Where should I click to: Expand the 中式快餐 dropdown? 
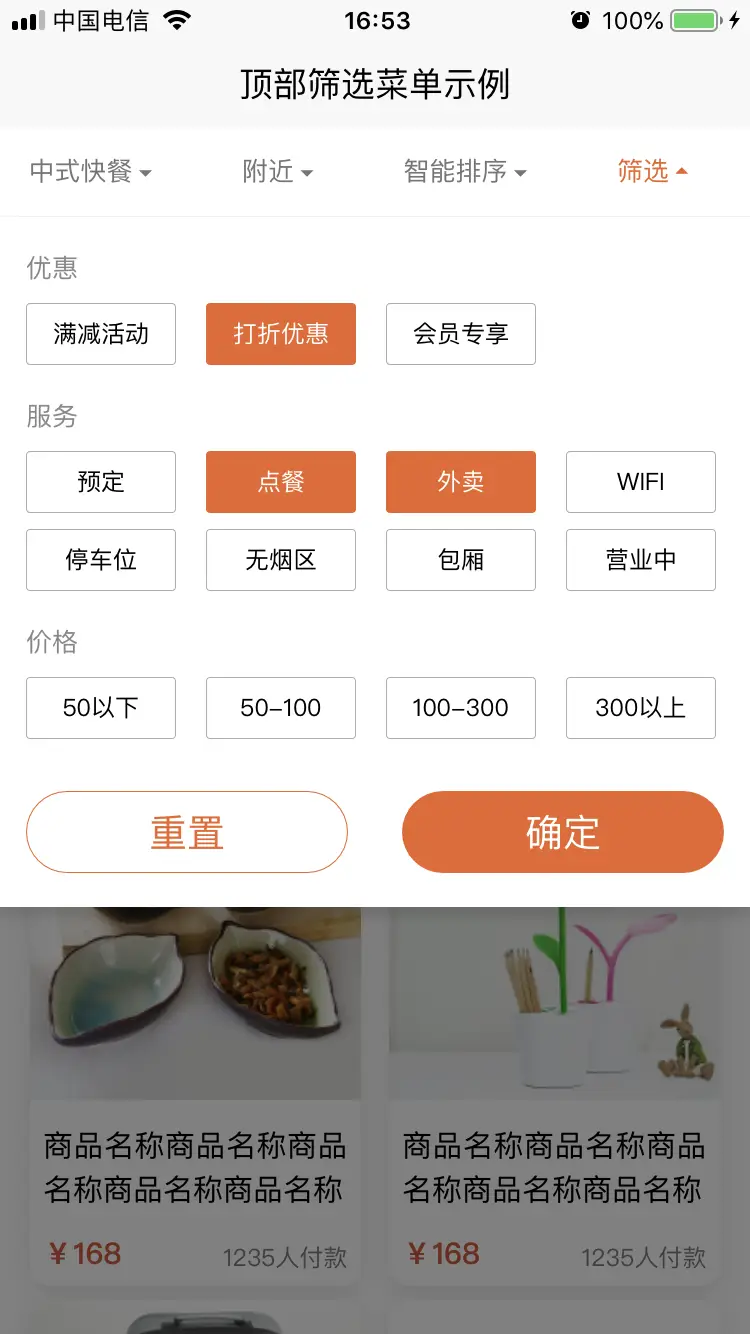(91, 172)
